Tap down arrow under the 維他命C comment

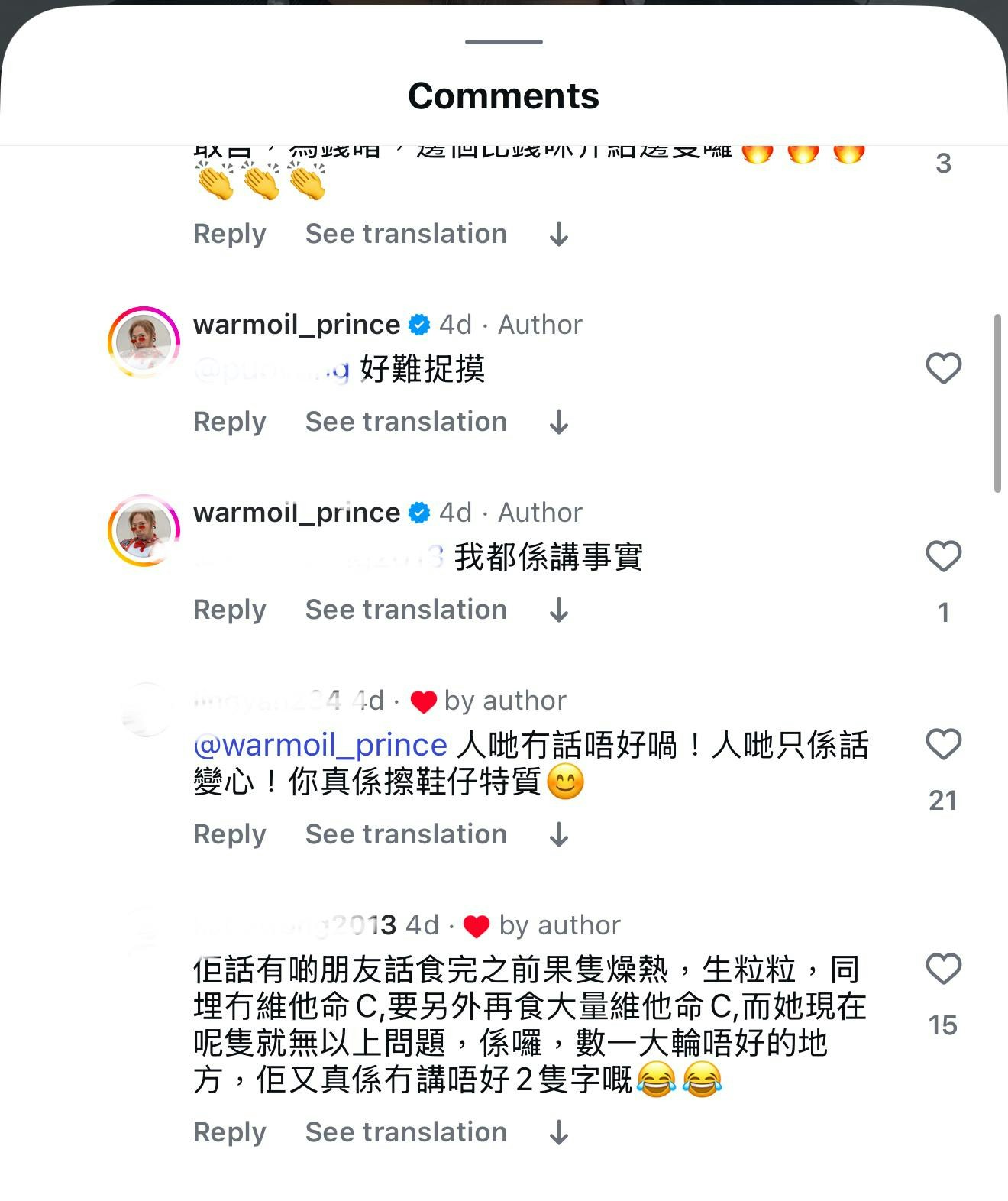click(559, 1132)
